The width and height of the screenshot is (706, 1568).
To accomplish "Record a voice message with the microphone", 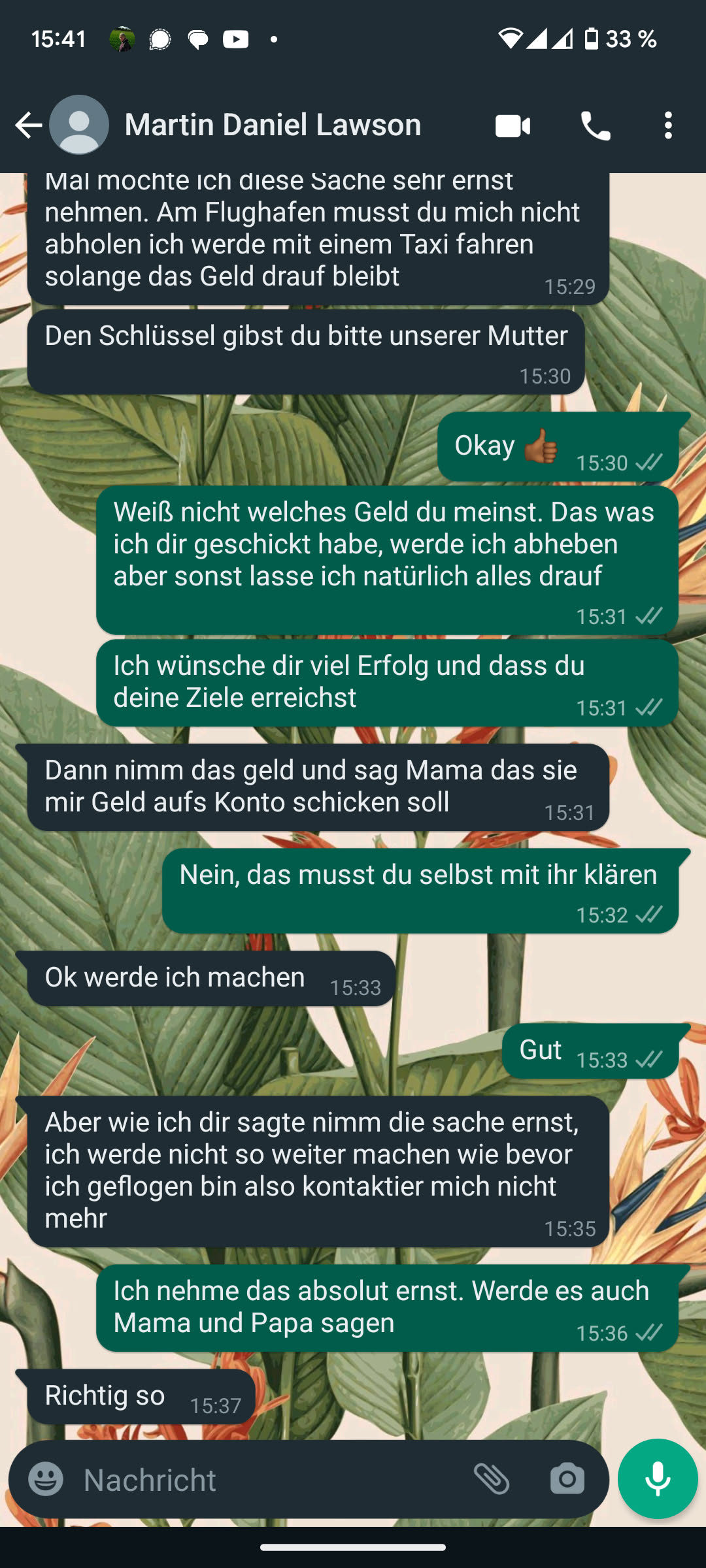I will tap(658, 1479).
